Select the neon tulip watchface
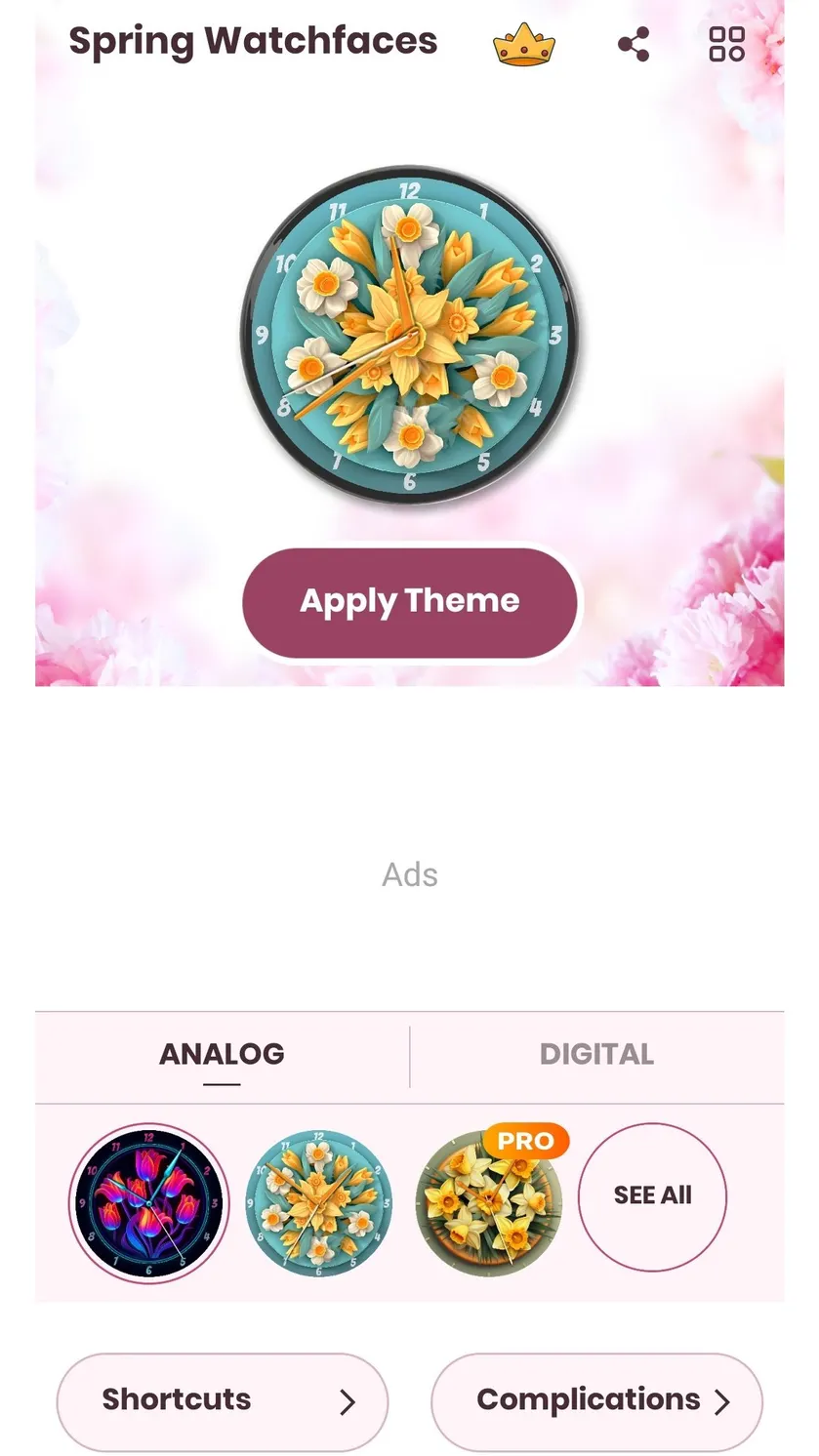 [149, 1203]
